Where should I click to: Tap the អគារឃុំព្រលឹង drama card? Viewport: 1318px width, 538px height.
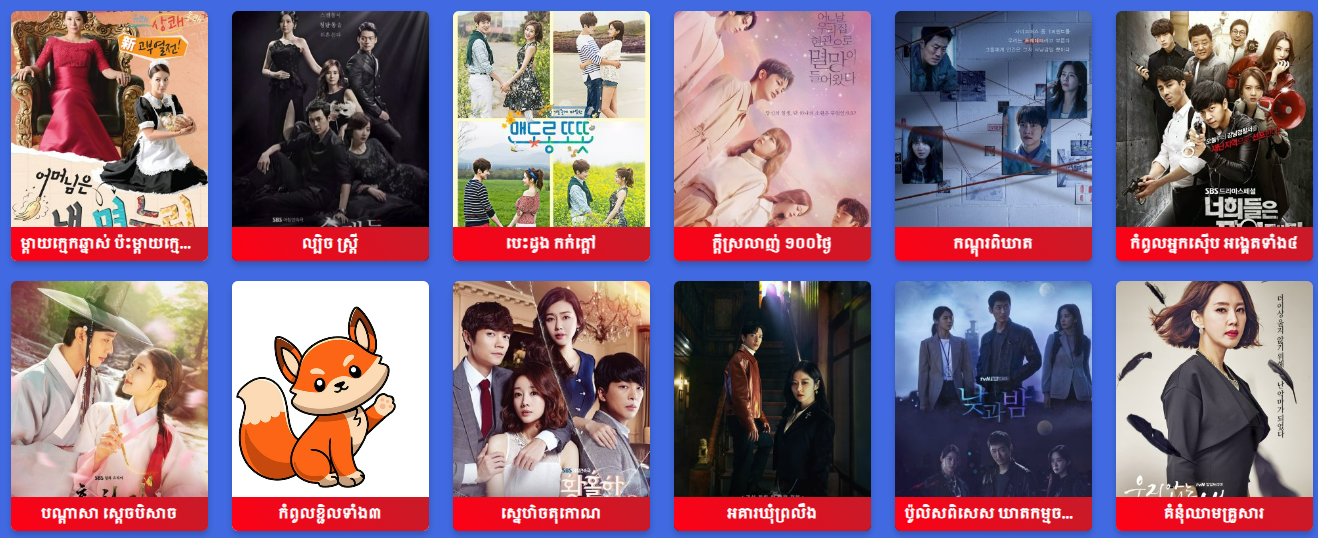(772, 405)
